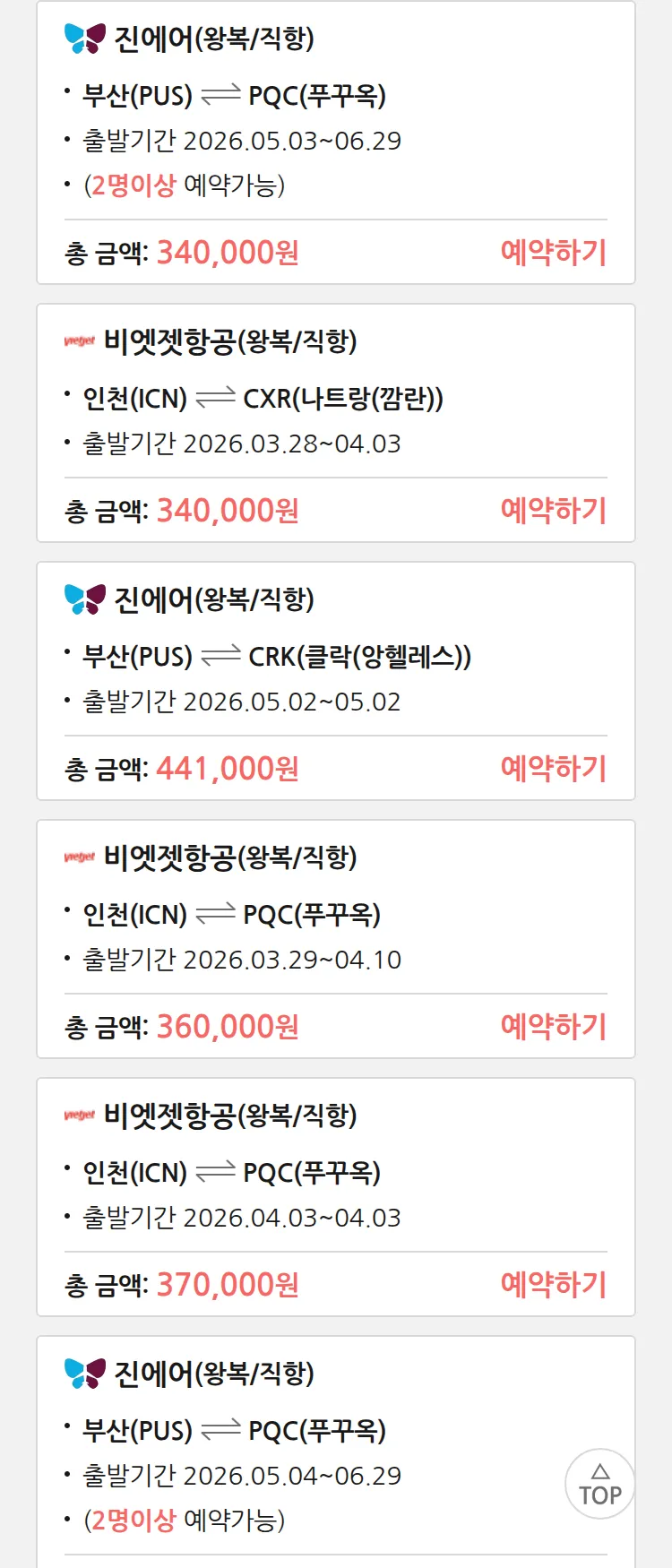The width and height of the screenshot is (672, 1568).
Task: Select 예약하기 on 진에어 부산–클락 441,000원
Action: 553,769
